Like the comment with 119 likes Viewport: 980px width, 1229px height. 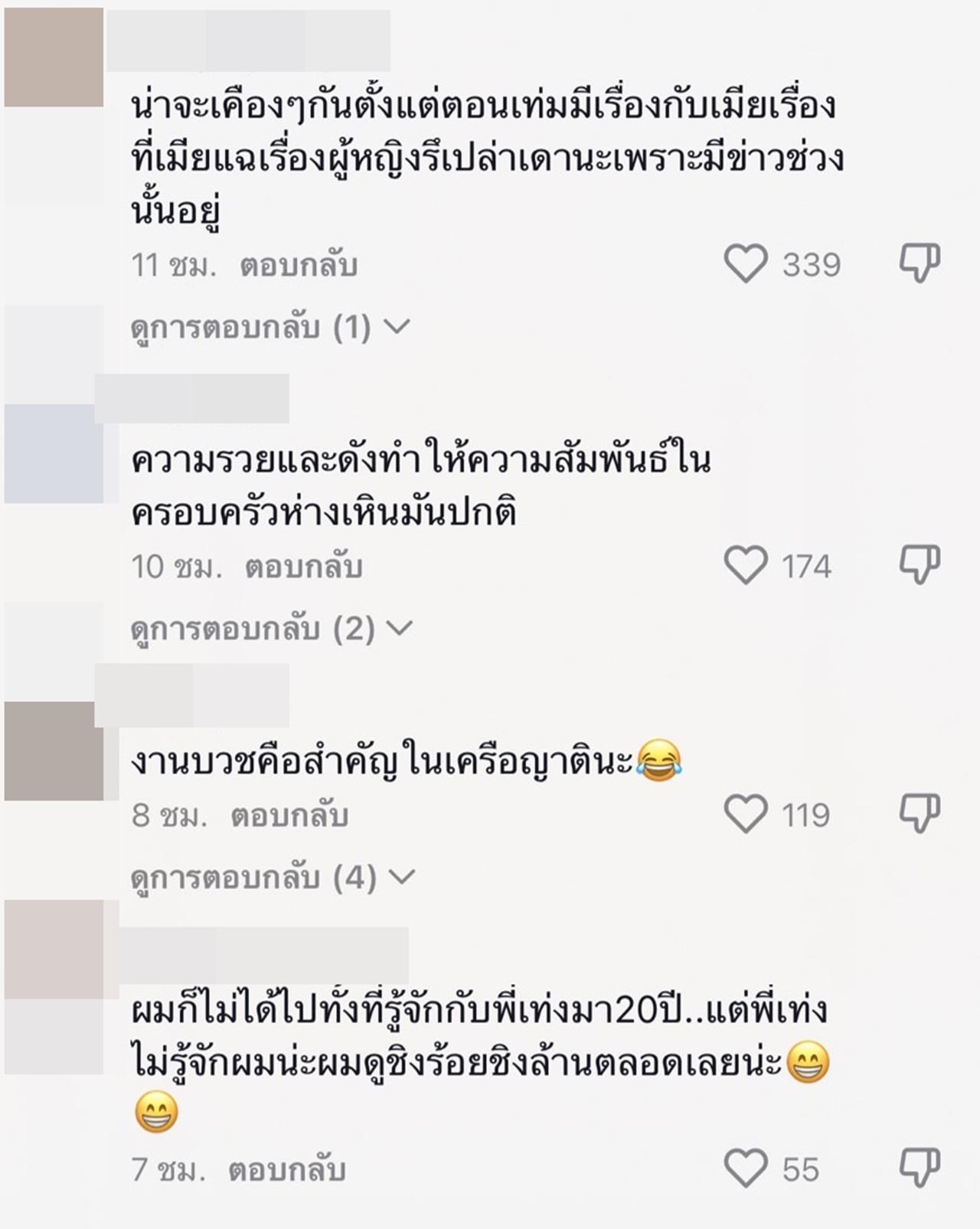pos(746,814)
